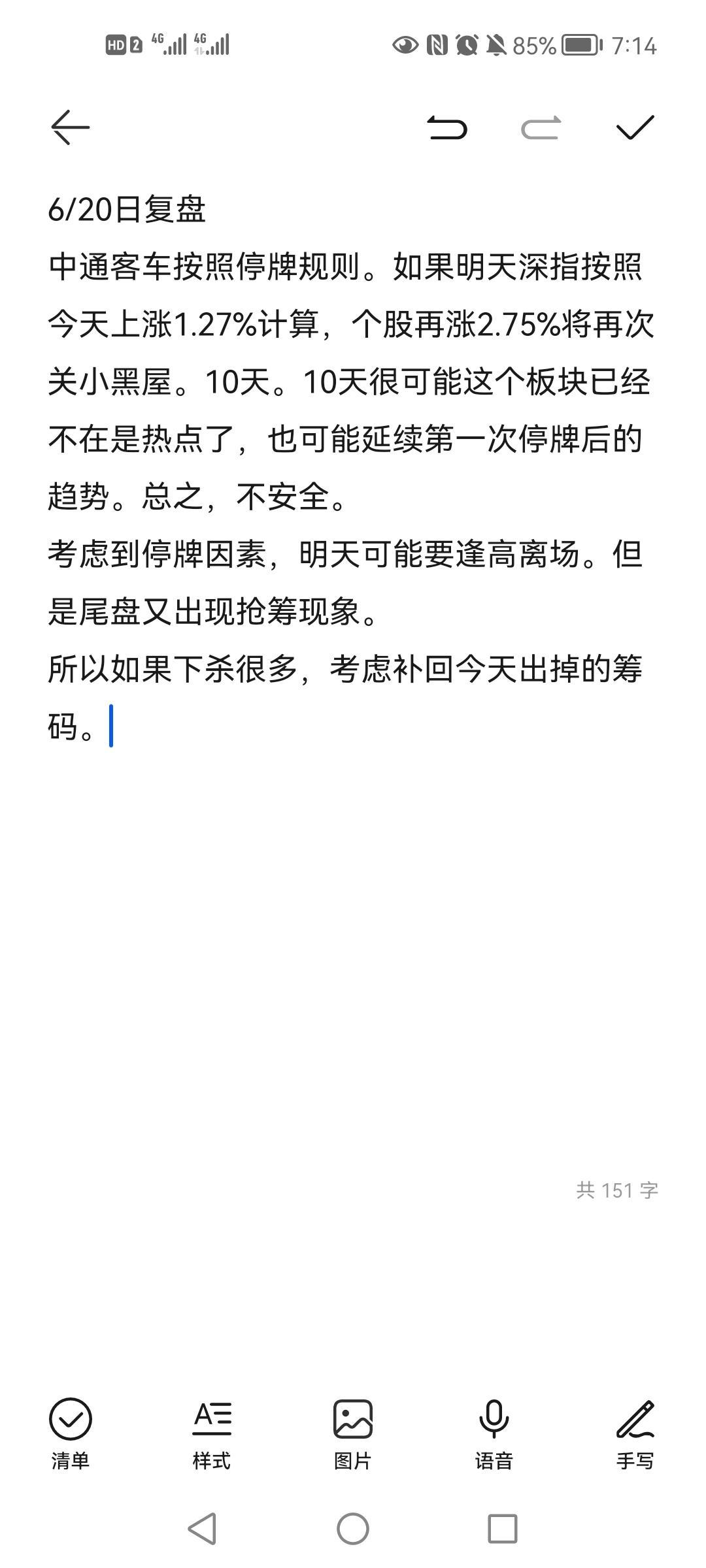
Task: Tap the system home button
Action: [x=353, y=1529]
